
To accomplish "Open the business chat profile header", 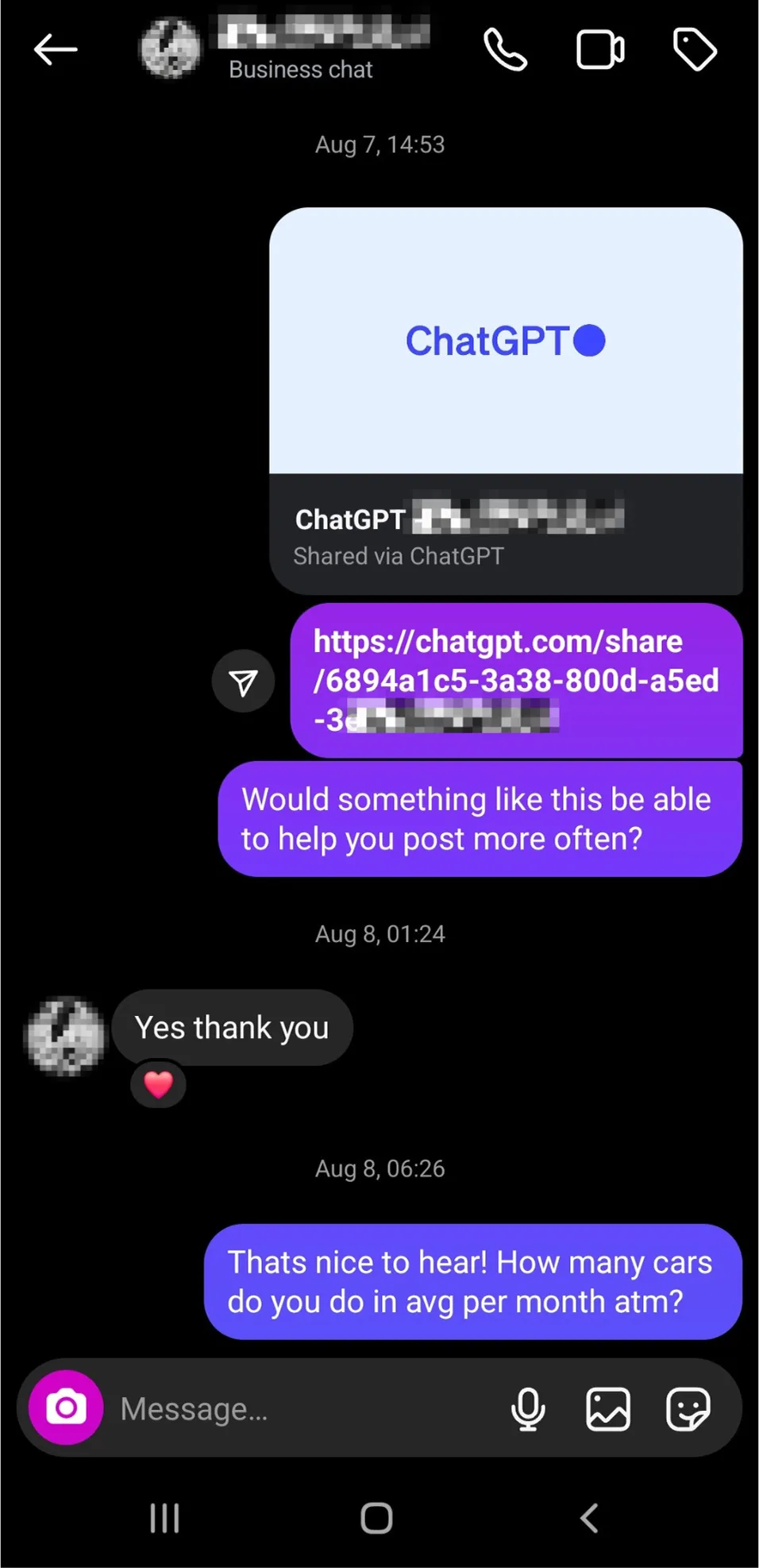I will [286, 48].
